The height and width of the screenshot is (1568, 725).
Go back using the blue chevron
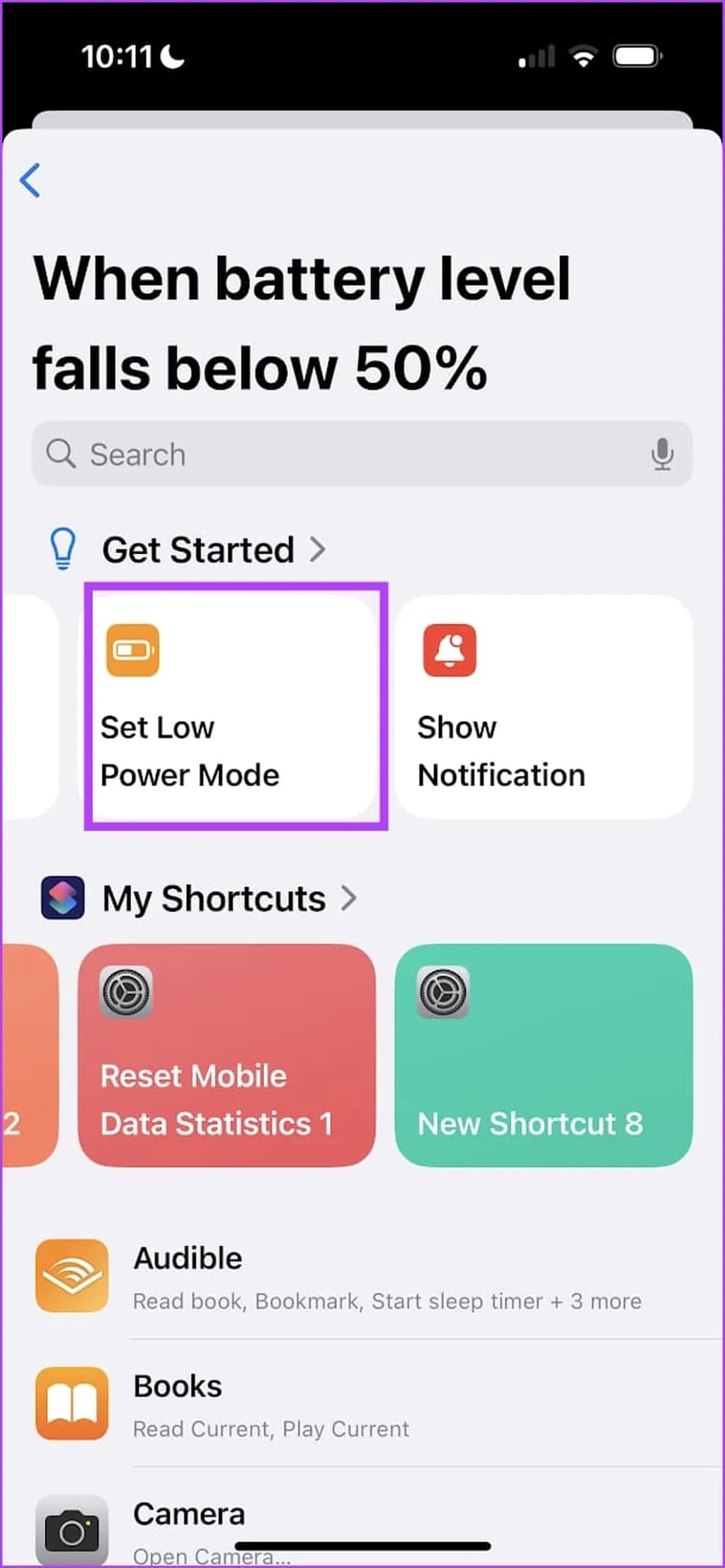[30, 181]
